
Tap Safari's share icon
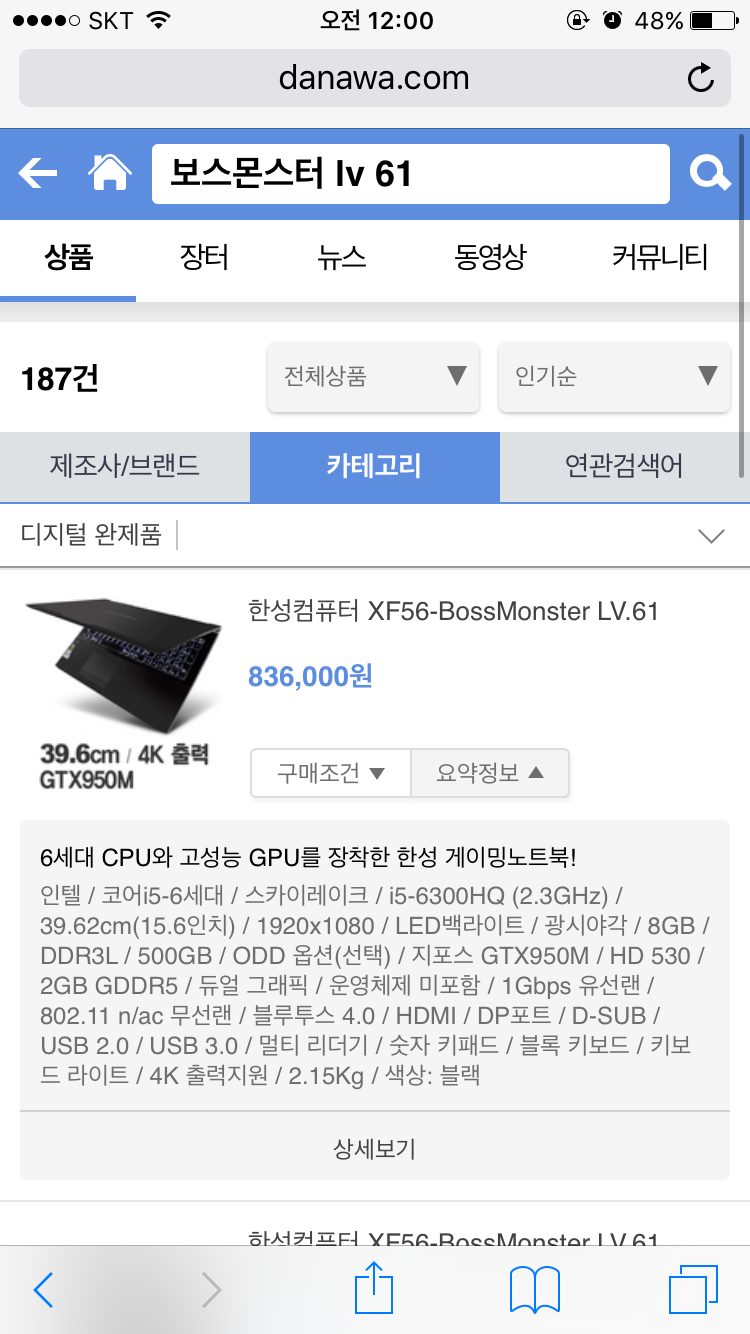click(x=374, y=1288)
